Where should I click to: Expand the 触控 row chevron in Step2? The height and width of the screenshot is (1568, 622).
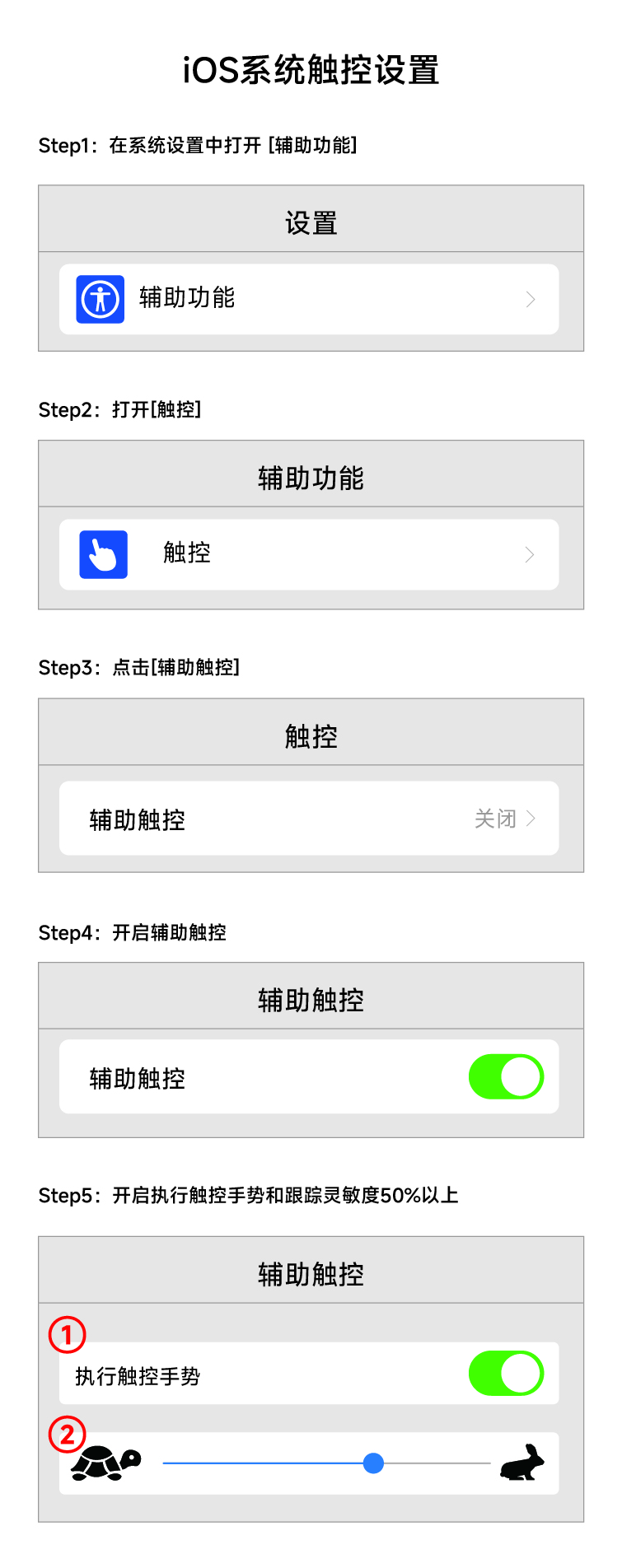[530, 554]
